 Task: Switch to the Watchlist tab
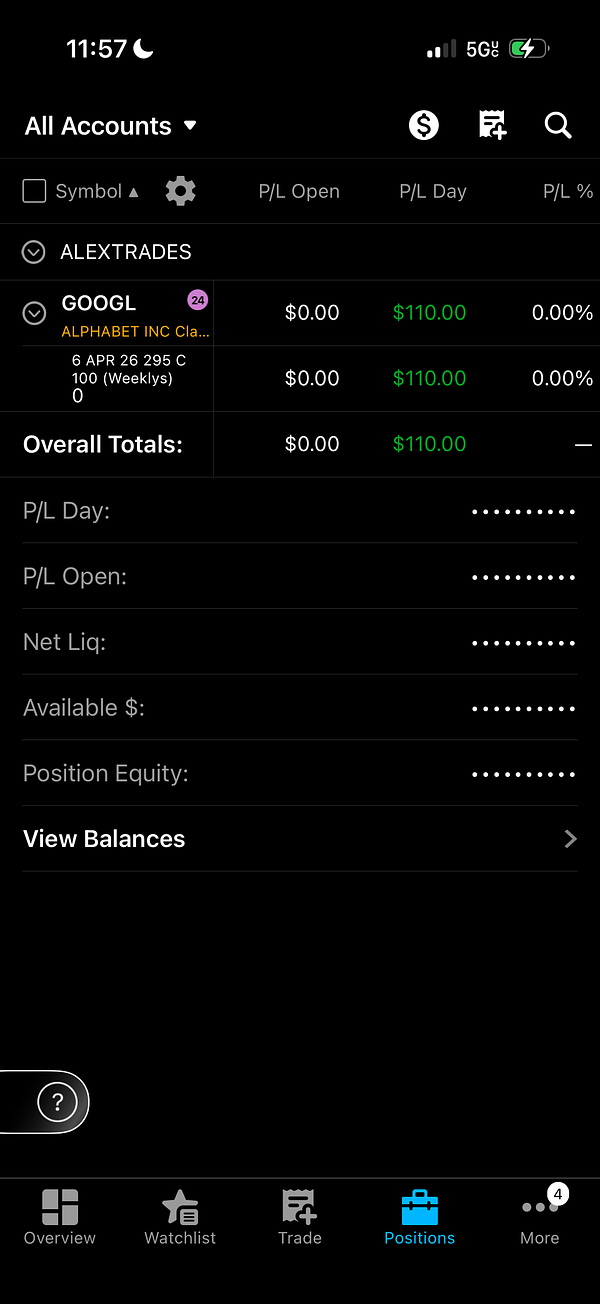tap(180, 1217)
